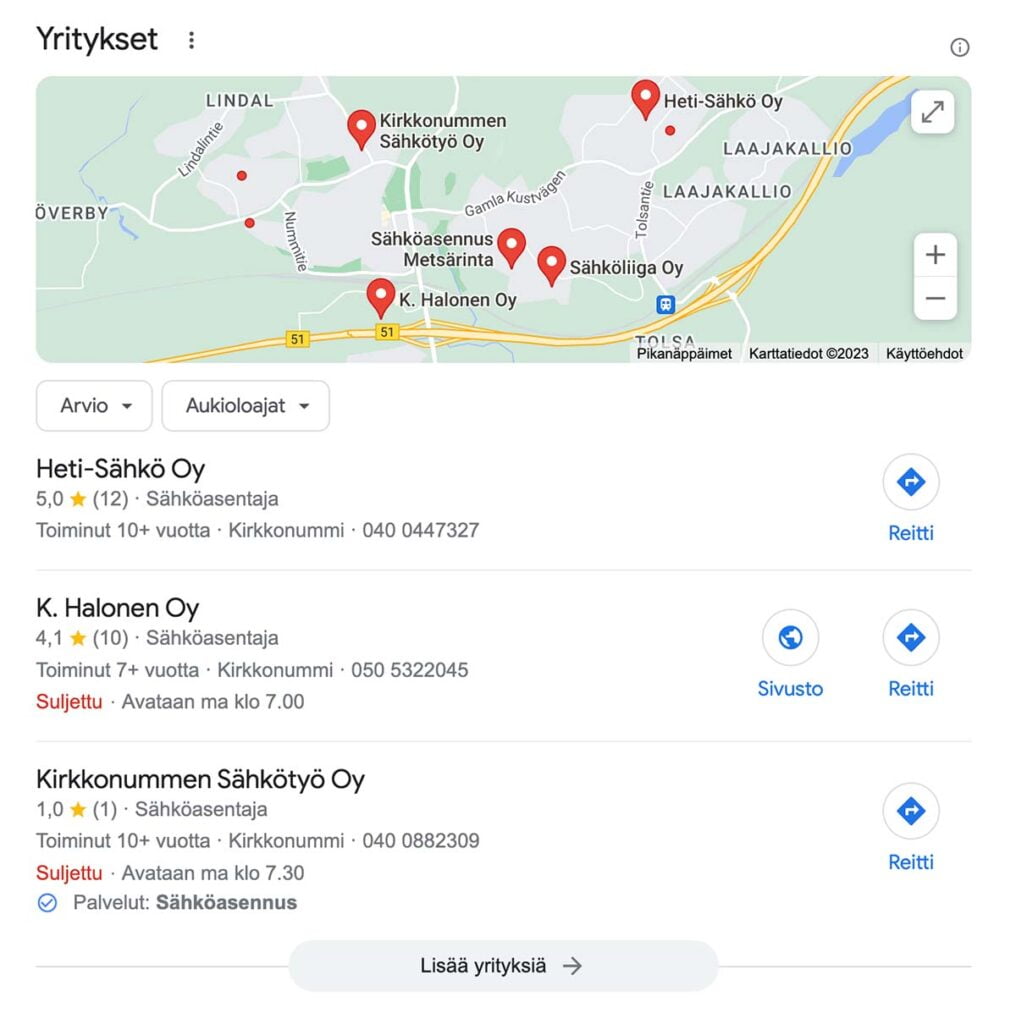This screenshot has height=1024, width=1016.
Task: Get directions to Kirkkonummen Sähkötyö Oy
Action: click(x=910, y=811)
